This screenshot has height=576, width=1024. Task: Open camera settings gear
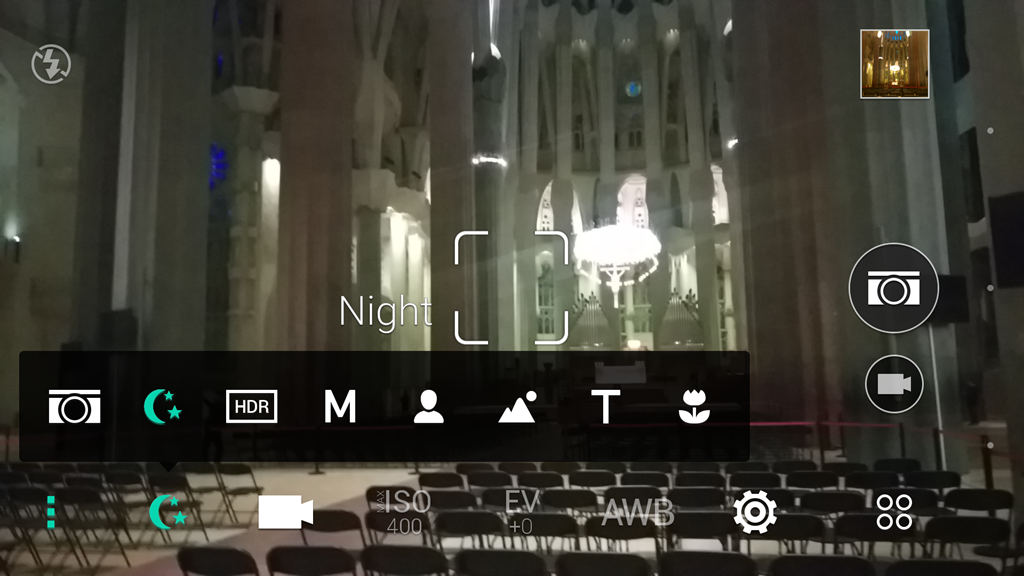click(x=754, y=512)
